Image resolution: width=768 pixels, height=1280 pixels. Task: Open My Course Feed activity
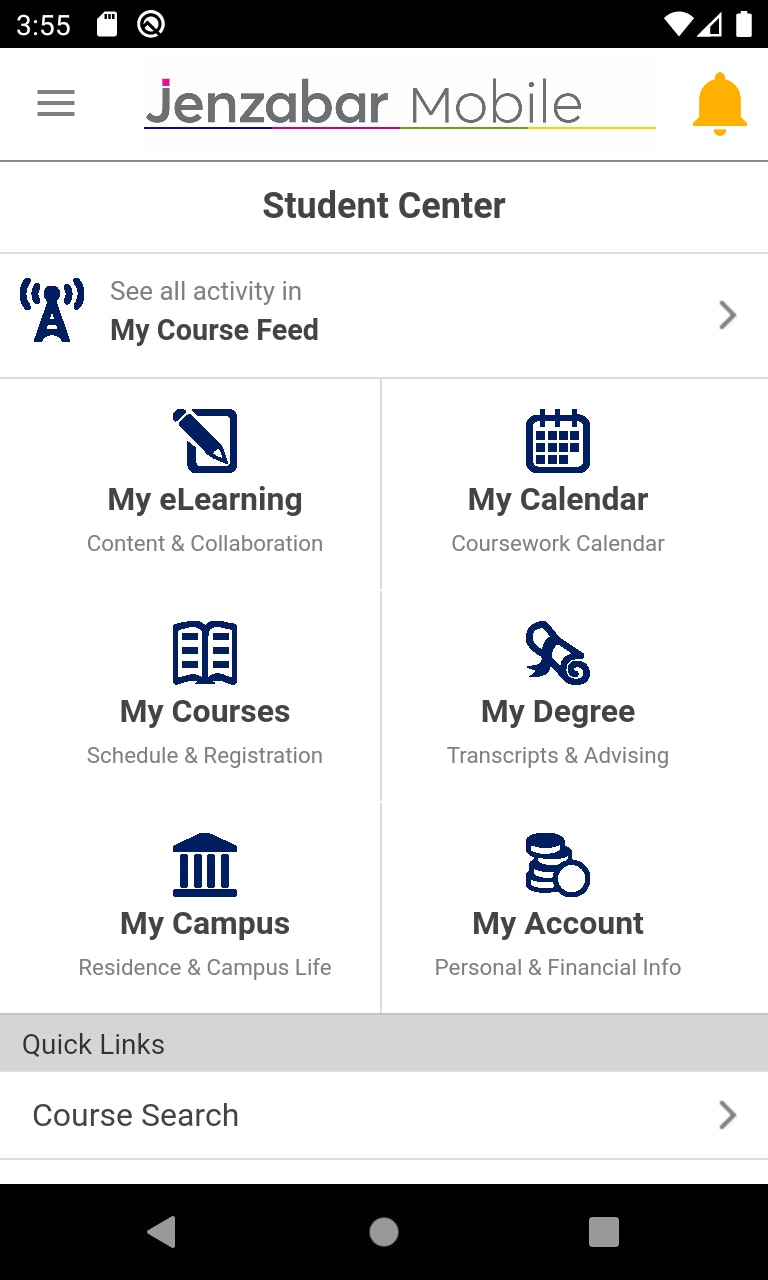[384, 315]
